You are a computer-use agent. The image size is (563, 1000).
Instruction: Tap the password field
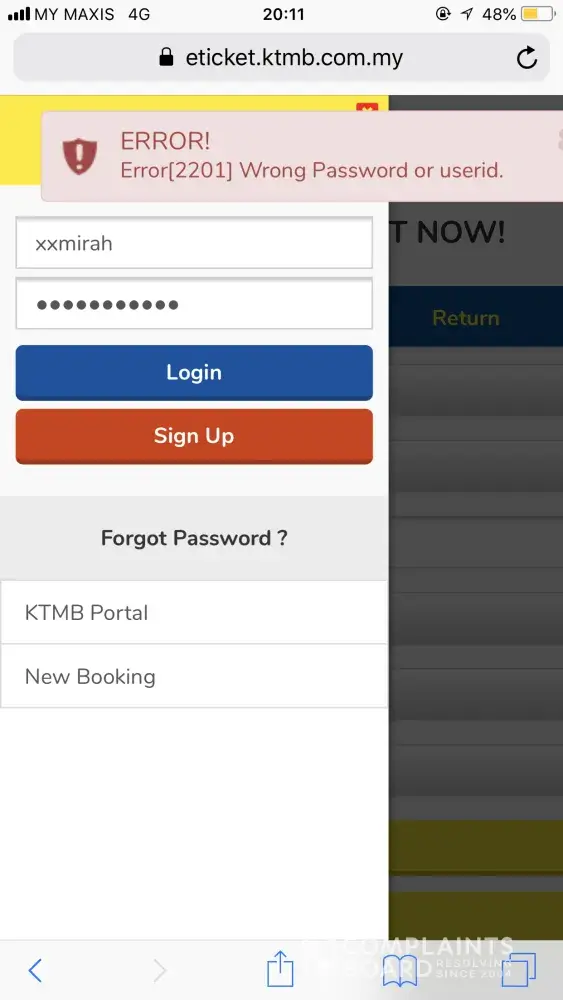(194, 304)
